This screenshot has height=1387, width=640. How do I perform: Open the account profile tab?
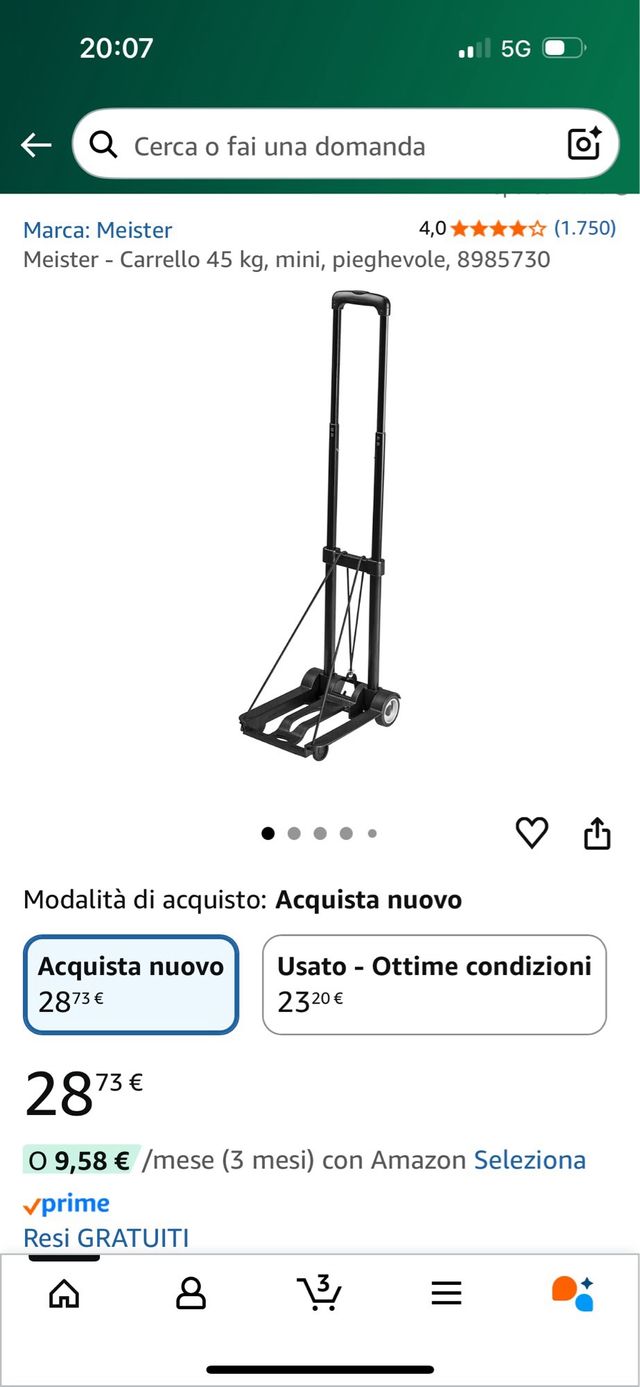pos(190,1294)
